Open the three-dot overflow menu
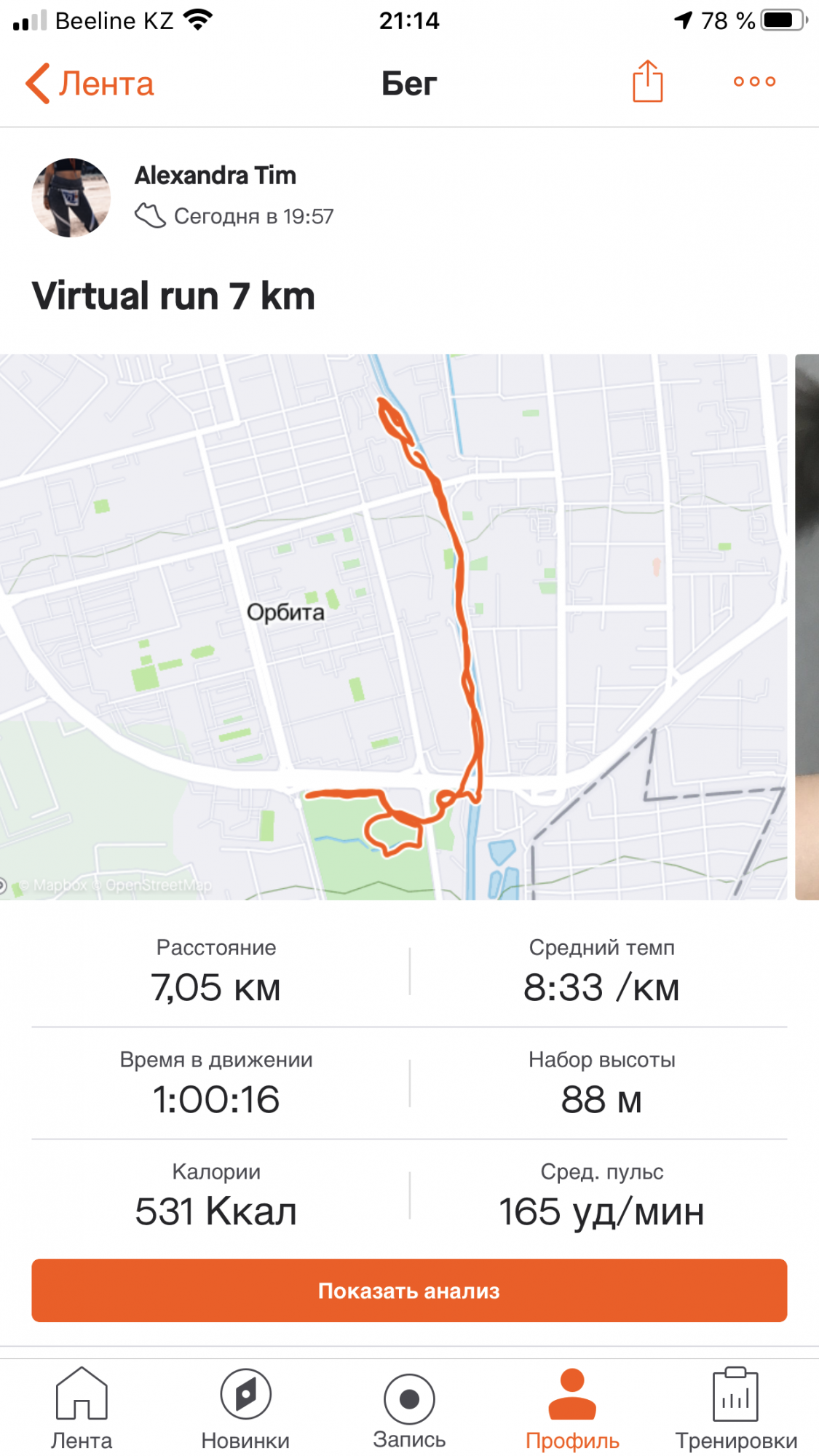This screenshot has height=1456, width=819. pos(754,82)
